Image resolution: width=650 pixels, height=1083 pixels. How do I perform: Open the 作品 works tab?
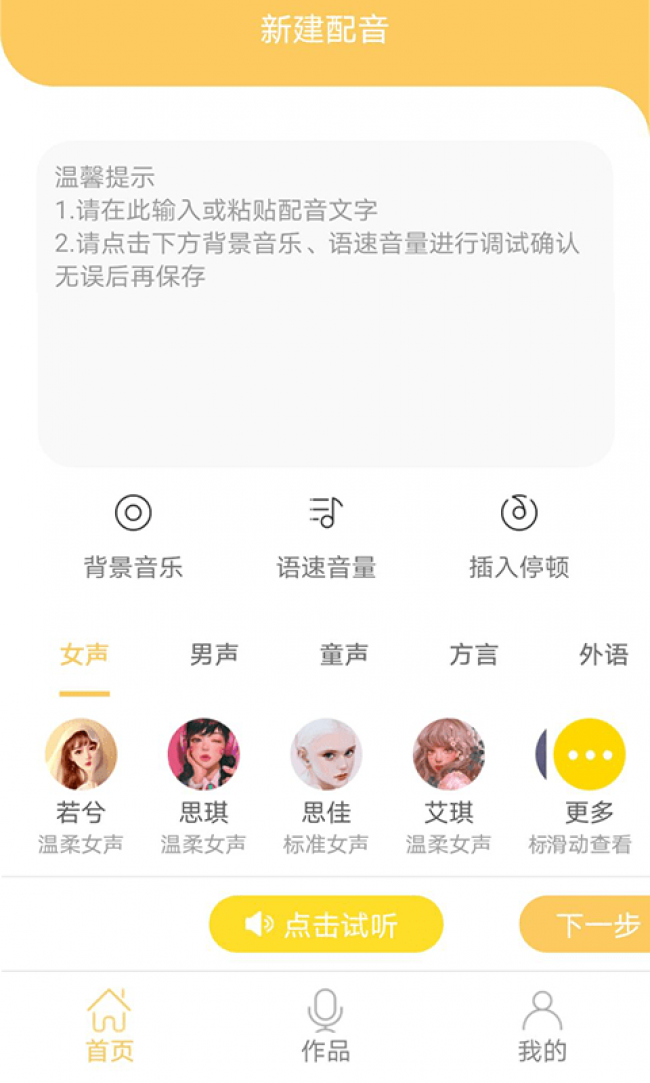(326, 1025)
